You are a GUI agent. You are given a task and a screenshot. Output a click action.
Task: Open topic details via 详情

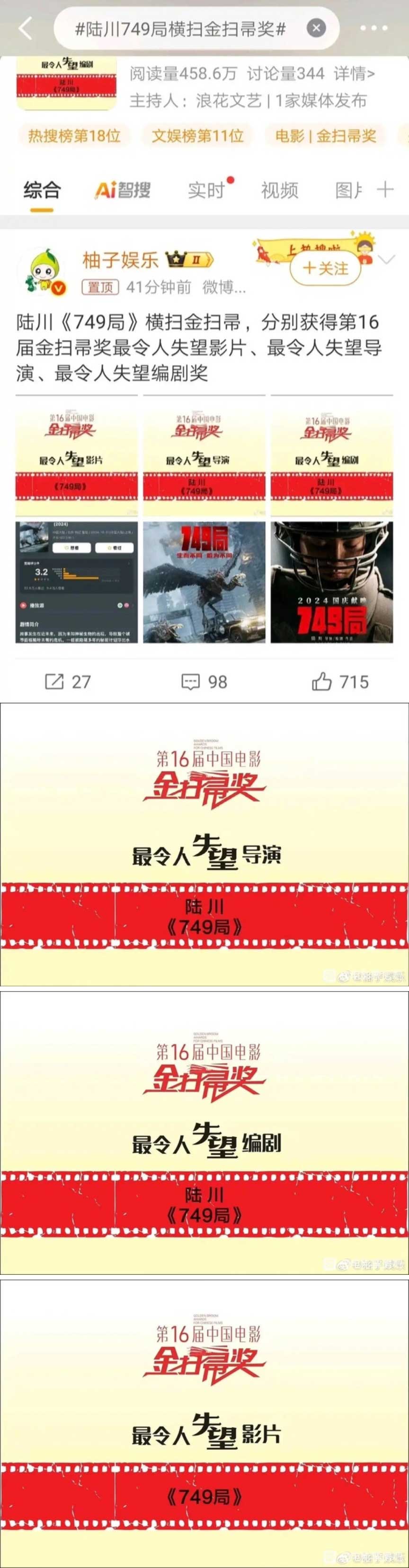[x=354, y=74]
